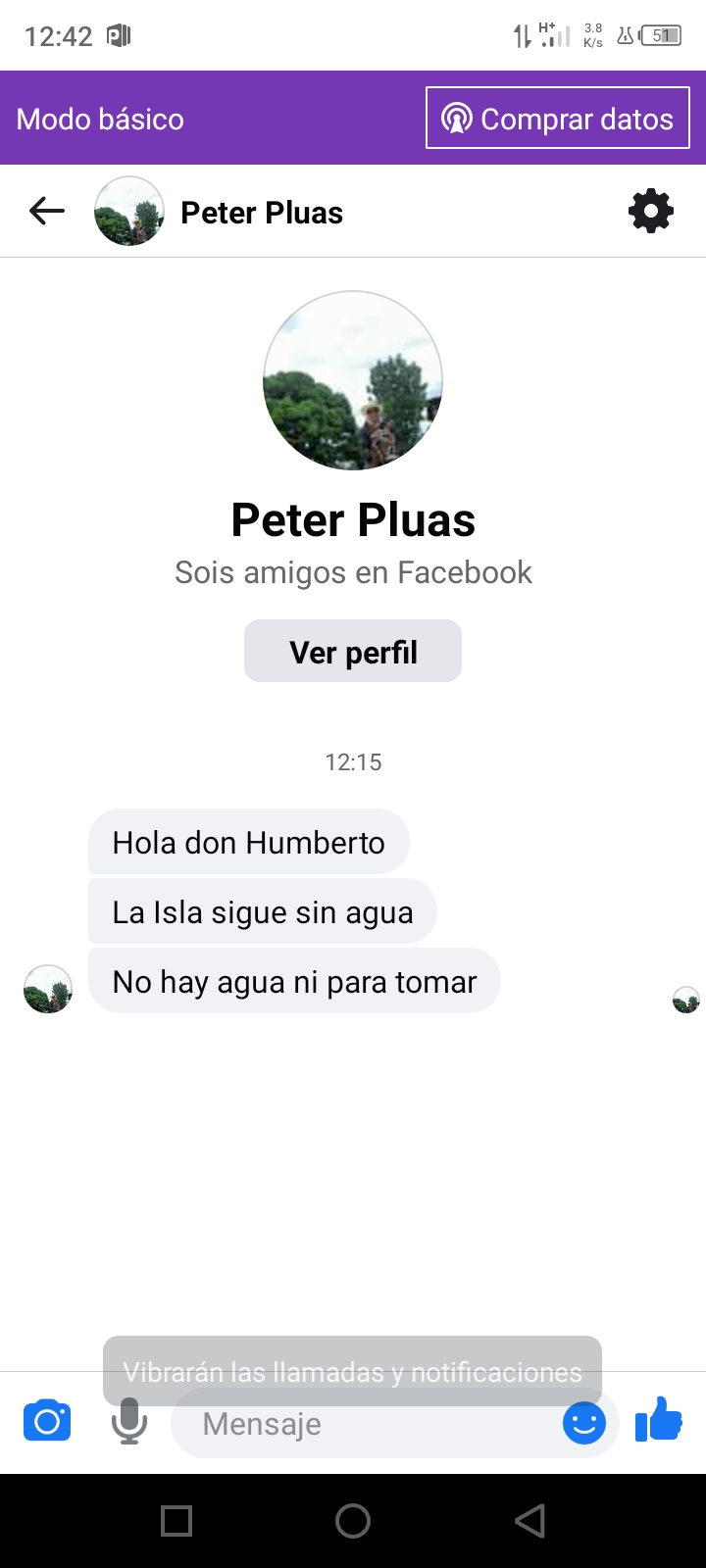Image resolution: width=706 pixels, height=1568 pixels.
Task: Send a thumbs-up like
Action: (659, 1420)
